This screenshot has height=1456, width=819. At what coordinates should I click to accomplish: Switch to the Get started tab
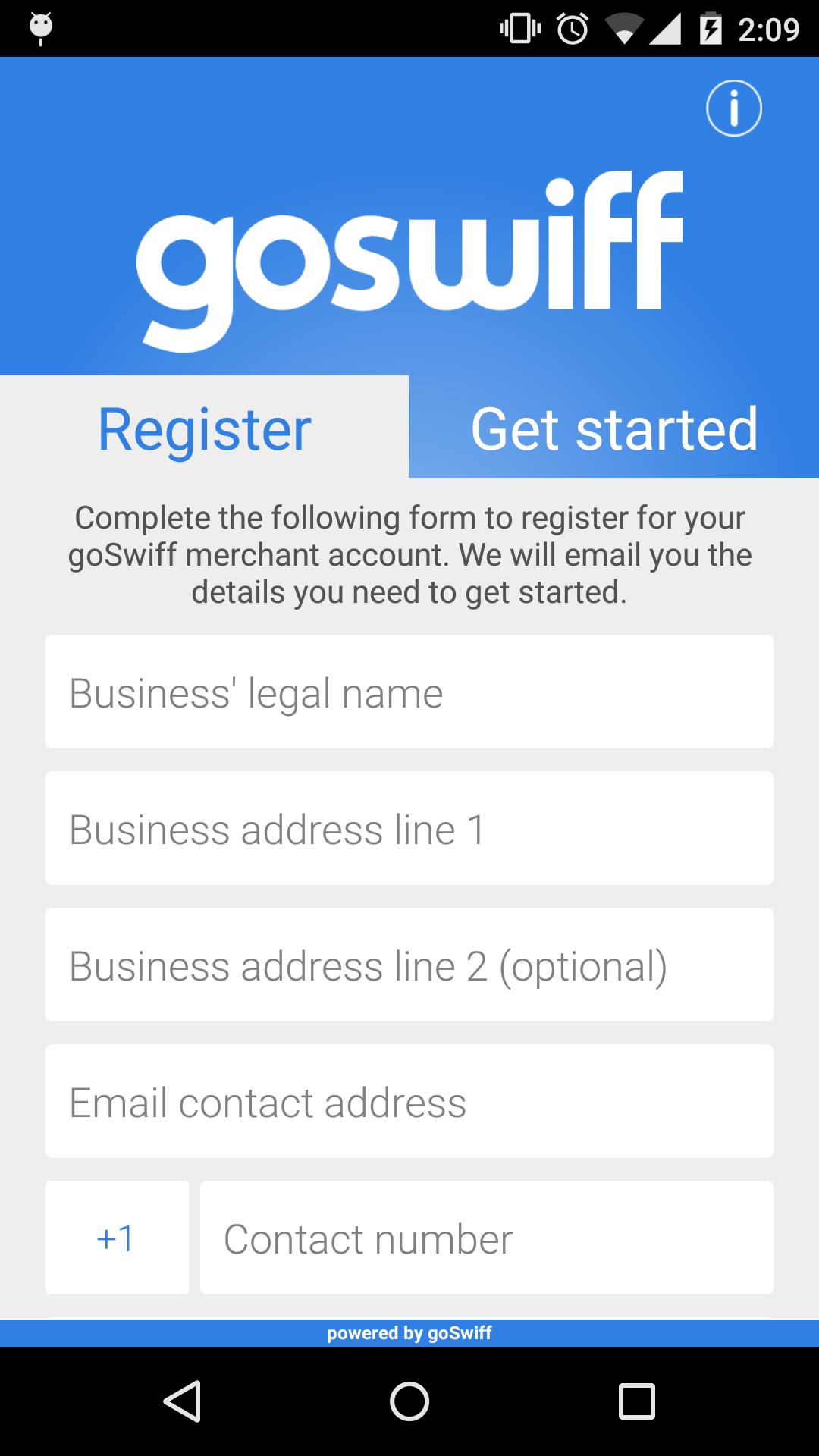click(x=613, y=428)
